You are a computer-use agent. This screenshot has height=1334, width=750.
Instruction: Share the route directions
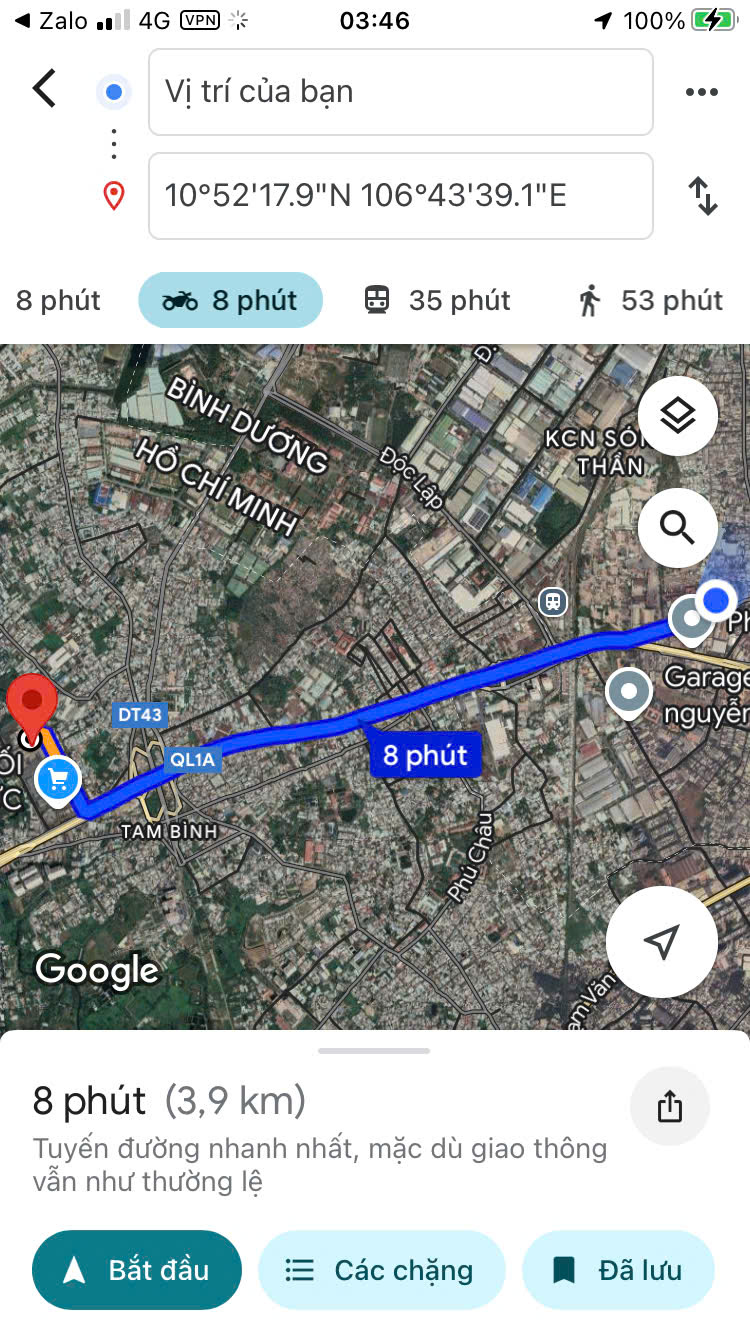pos(669,1107)
